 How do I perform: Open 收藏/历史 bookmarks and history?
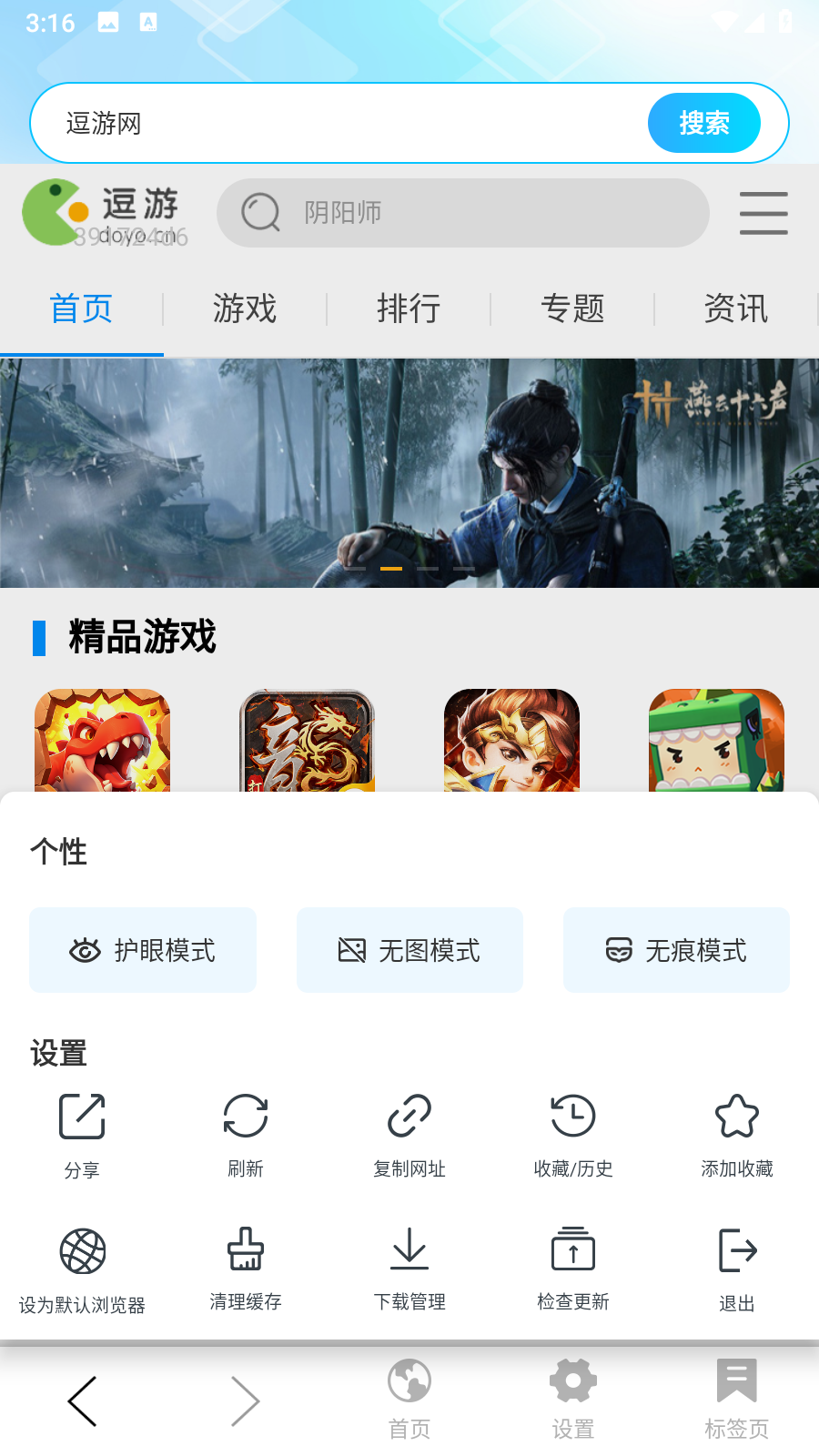point(573,1134)
